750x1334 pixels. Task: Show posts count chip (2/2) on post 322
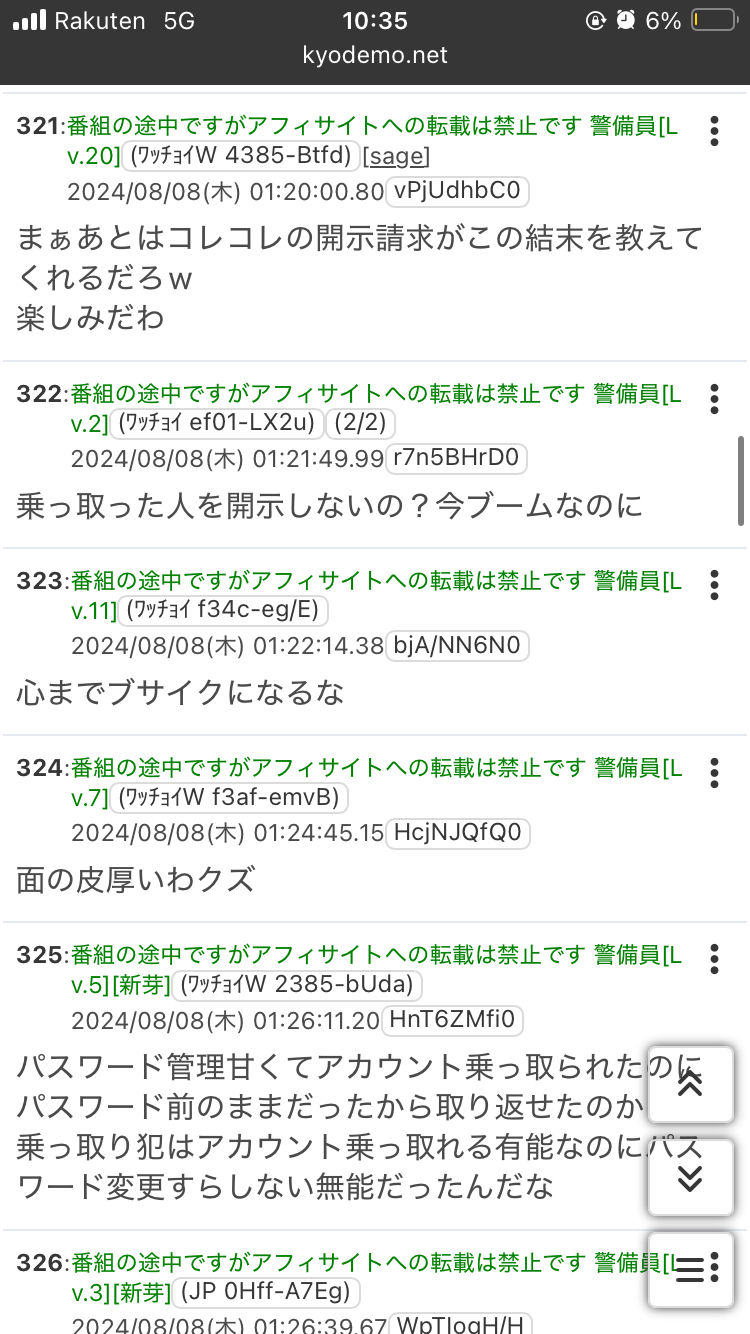tap(365, 423)
